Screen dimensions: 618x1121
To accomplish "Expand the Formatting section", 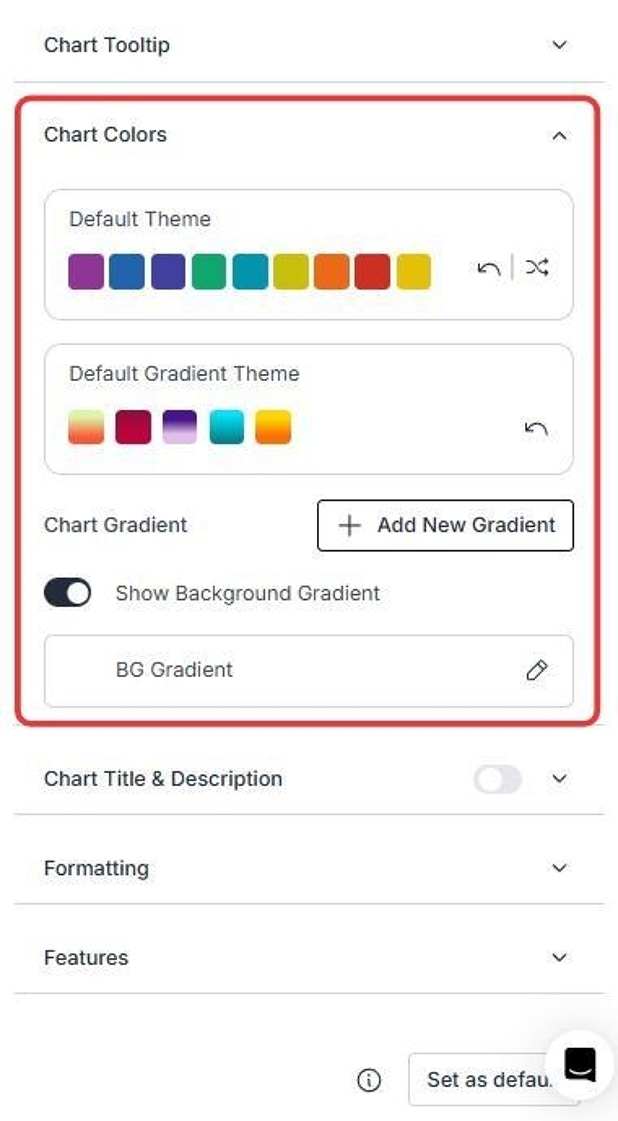I will click(x=559, y=868).
